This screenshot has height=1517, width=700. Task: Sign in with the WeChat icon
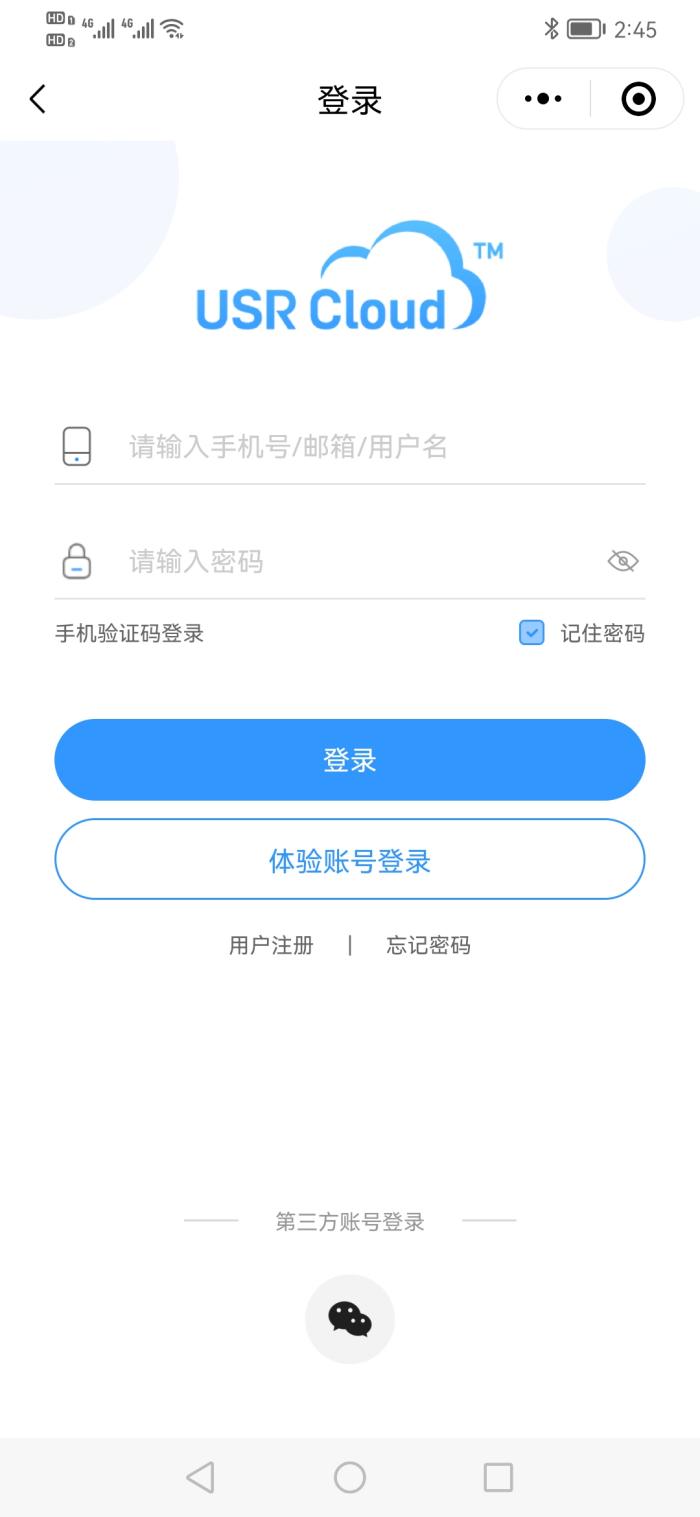click(x=350, y=1319)
